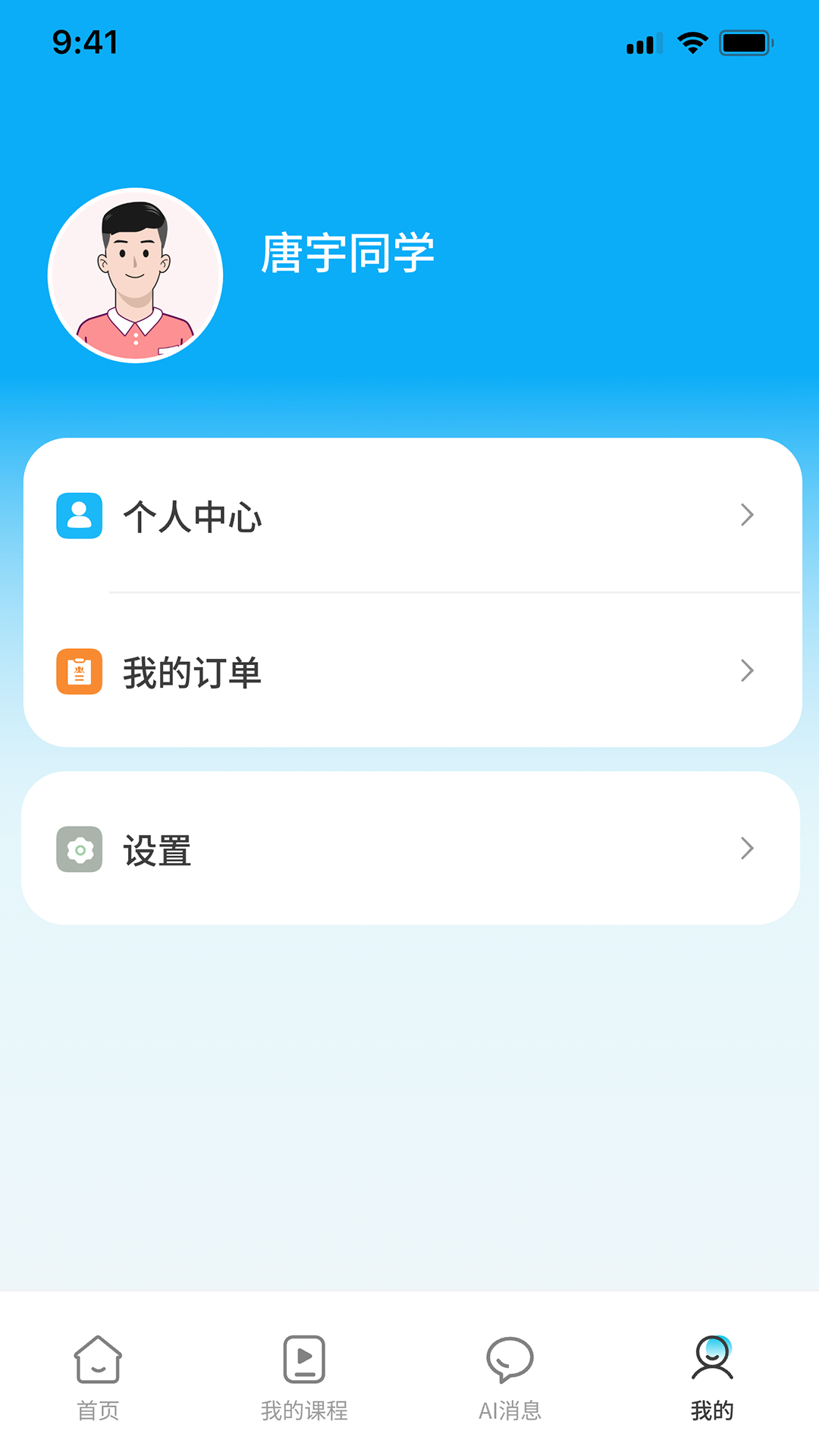Tap the battery indicator
Viewport: 819px width, 1456px height.
coord(746,43)
